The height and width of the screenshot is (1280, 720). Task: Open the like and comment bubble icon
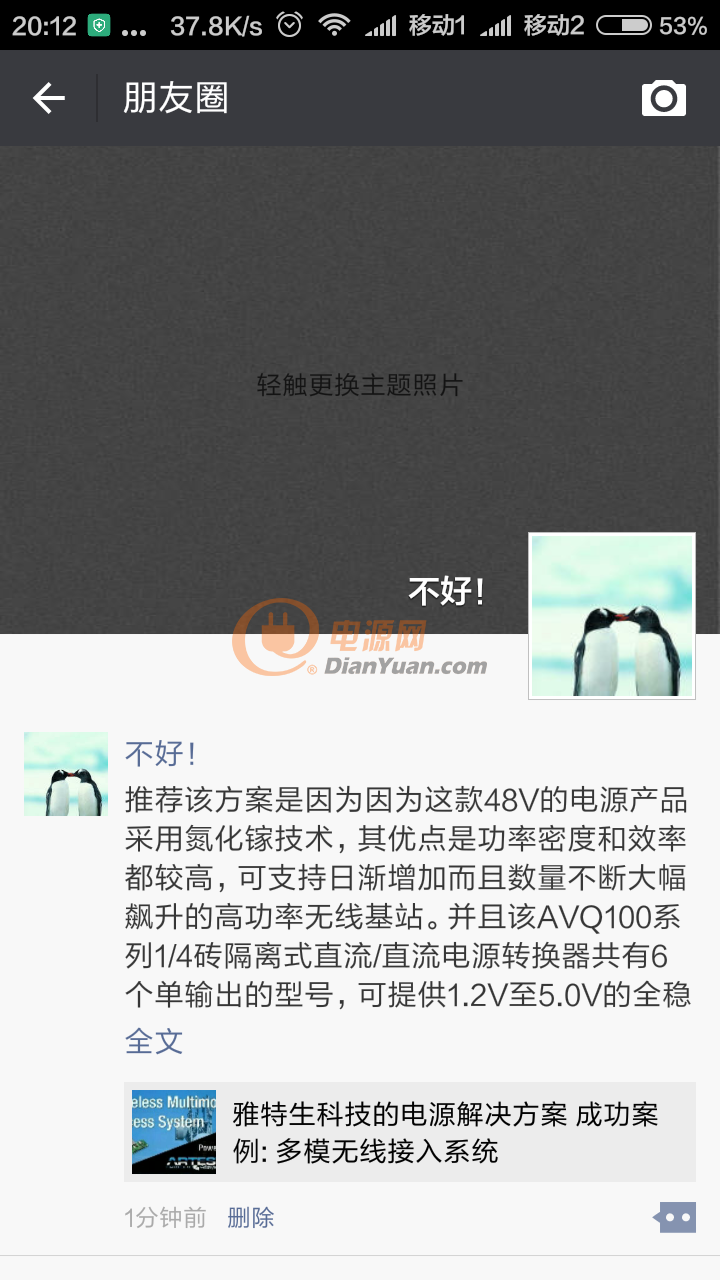point(675,1217)
